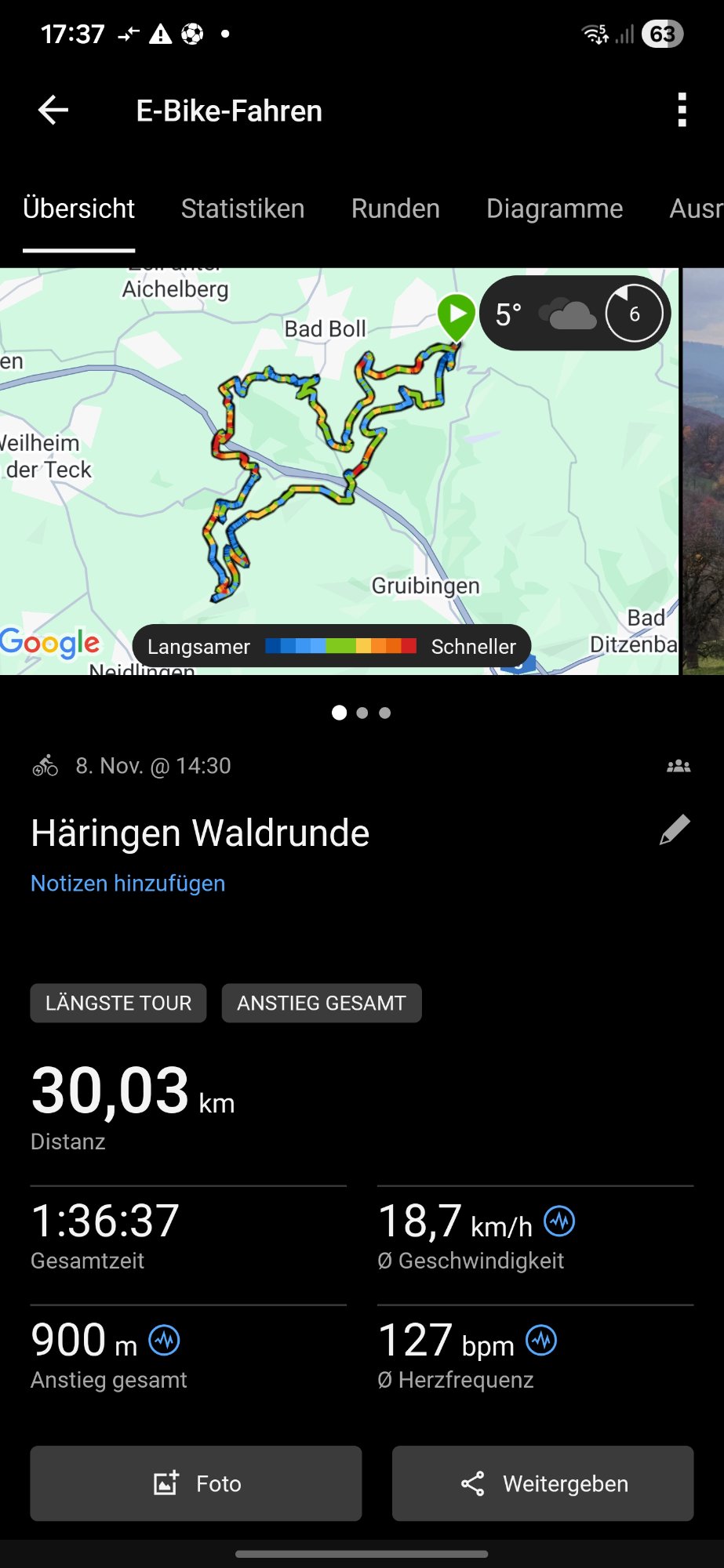
Task: Open the connections icon beside the date
Action: click(x=678, y=765)
